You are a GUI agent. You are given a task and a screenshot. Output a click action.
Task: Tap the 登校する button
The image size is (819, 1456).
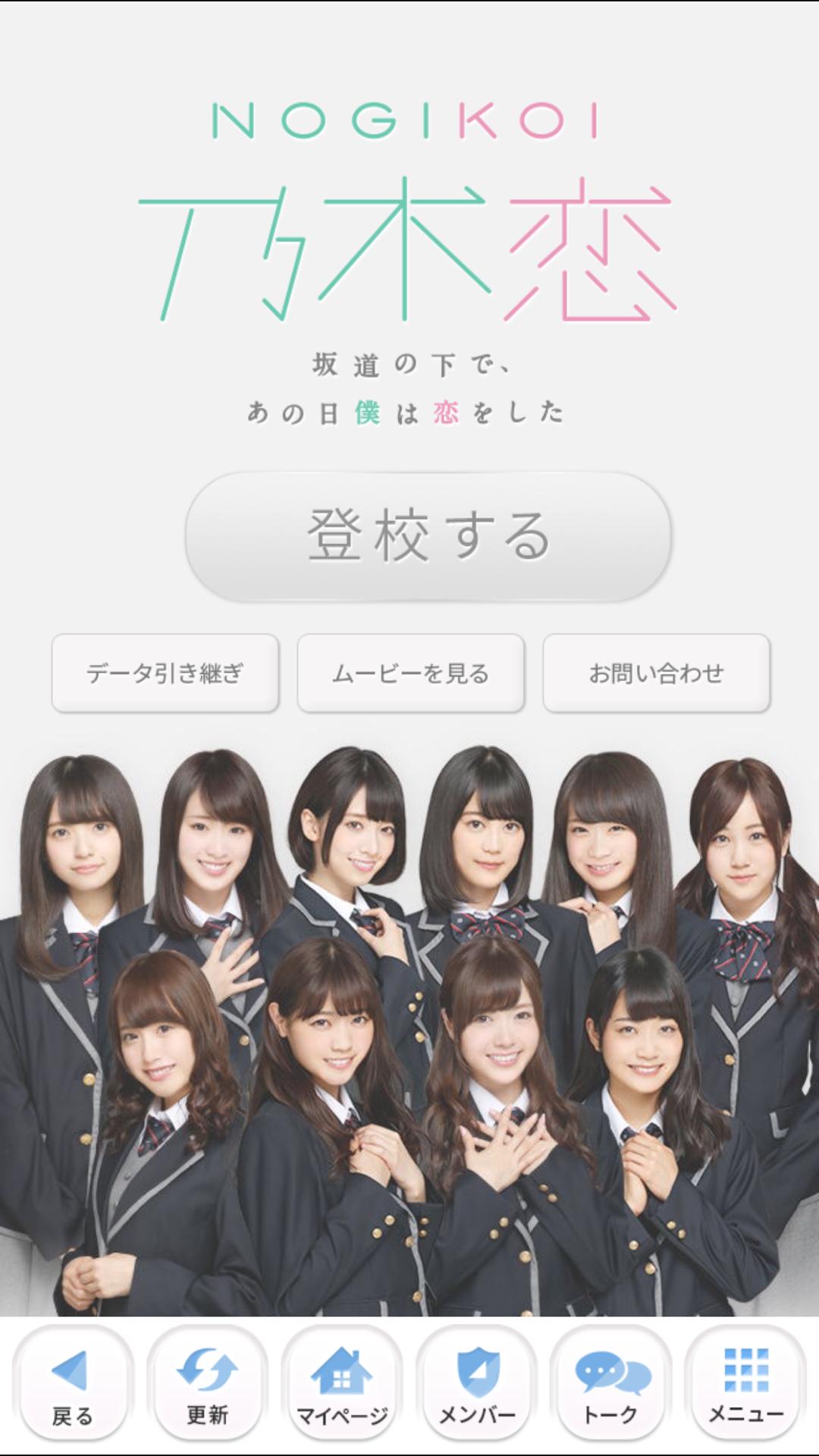(x=428, y=536)
